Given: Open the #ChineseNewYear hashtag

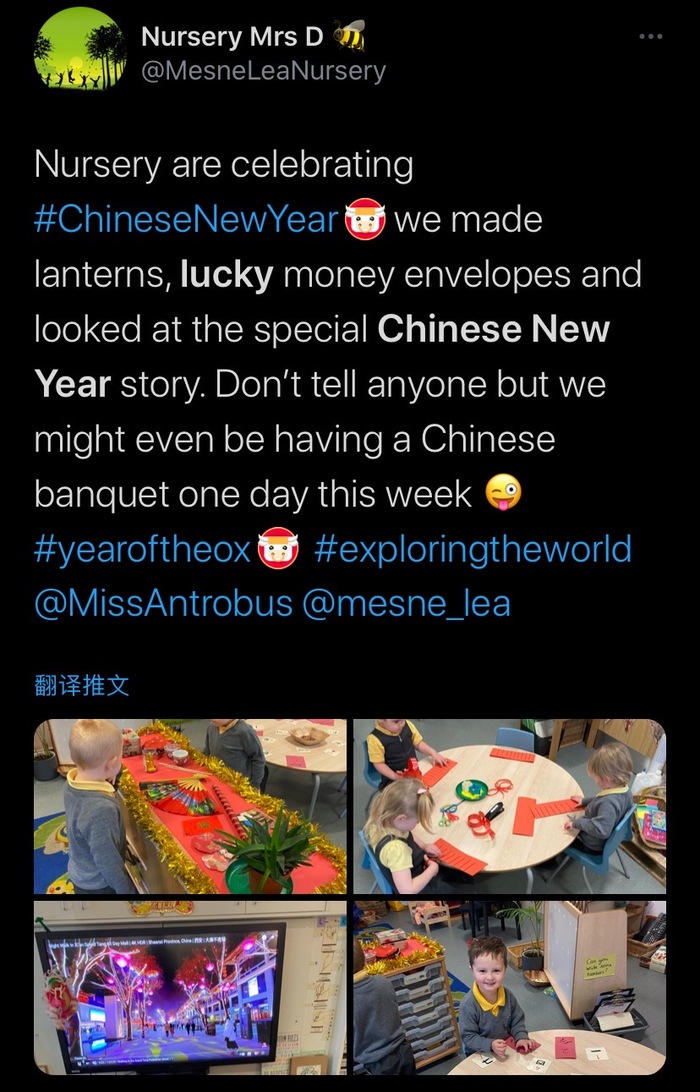Looking at the screenshot, I should tap(187, 219).
